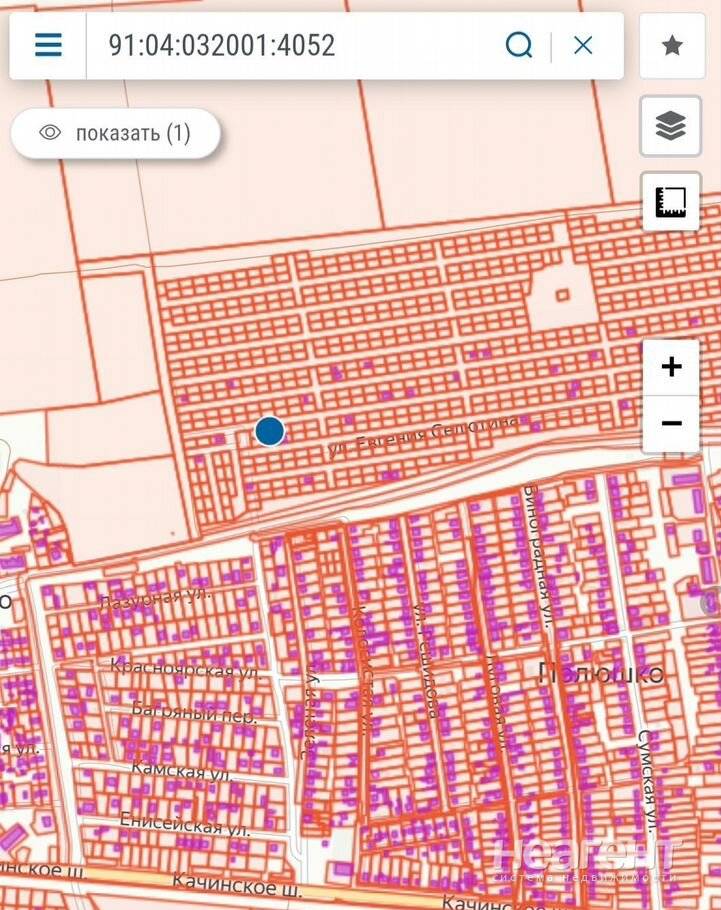721x910 pixels.
Task: Open the hamburger menu
Action: (x=48, y=45)
